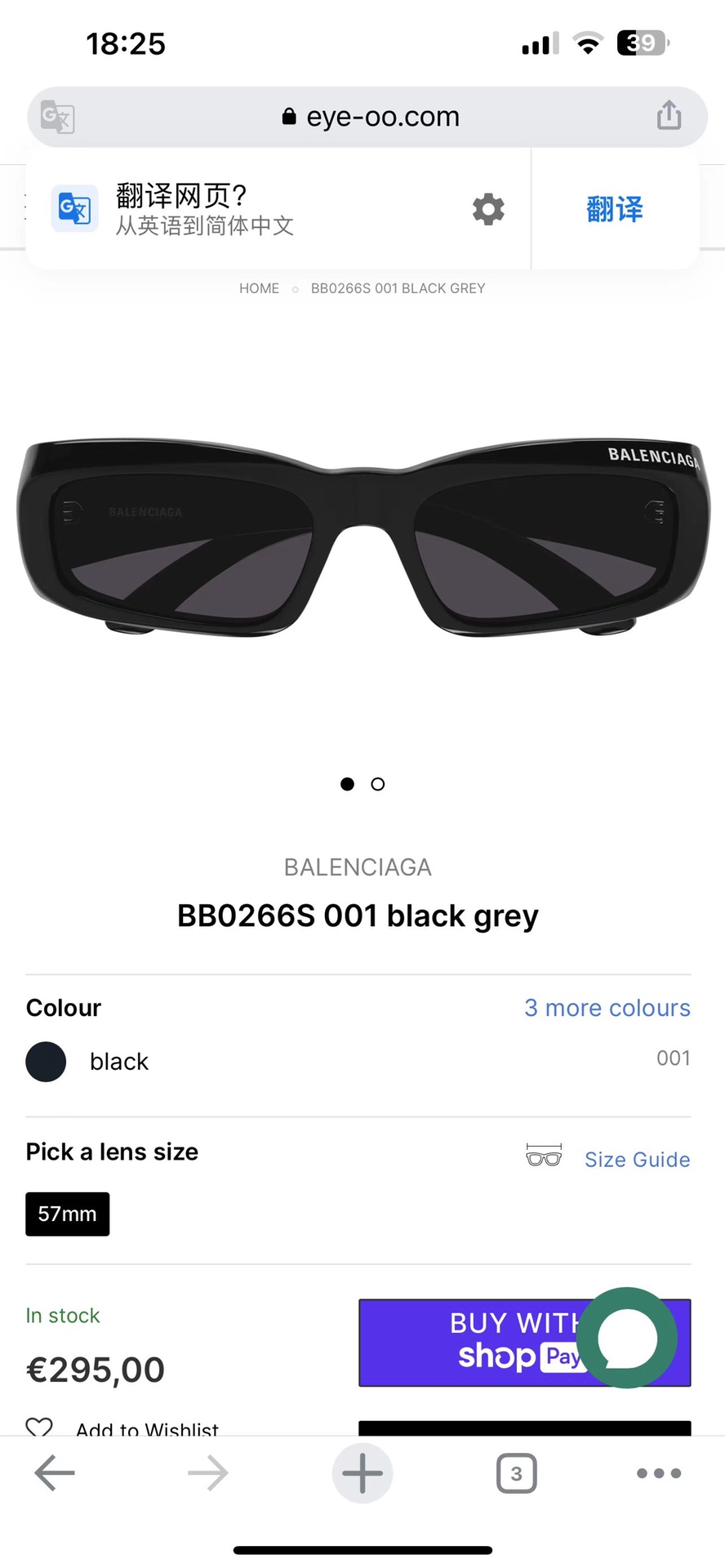
Task: Open the eye-oo.com address bar
Action: point(371,117)
